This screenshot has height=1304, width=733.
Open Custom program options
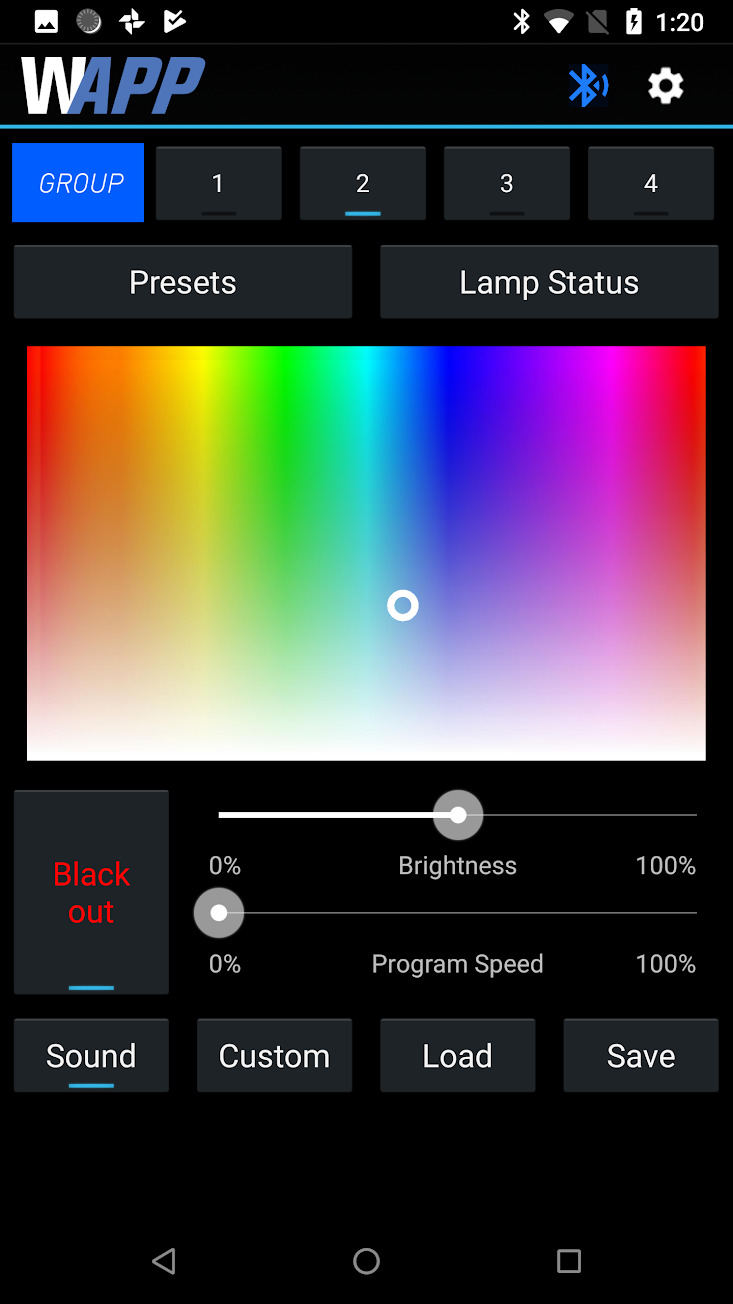tap(274, 1056)
